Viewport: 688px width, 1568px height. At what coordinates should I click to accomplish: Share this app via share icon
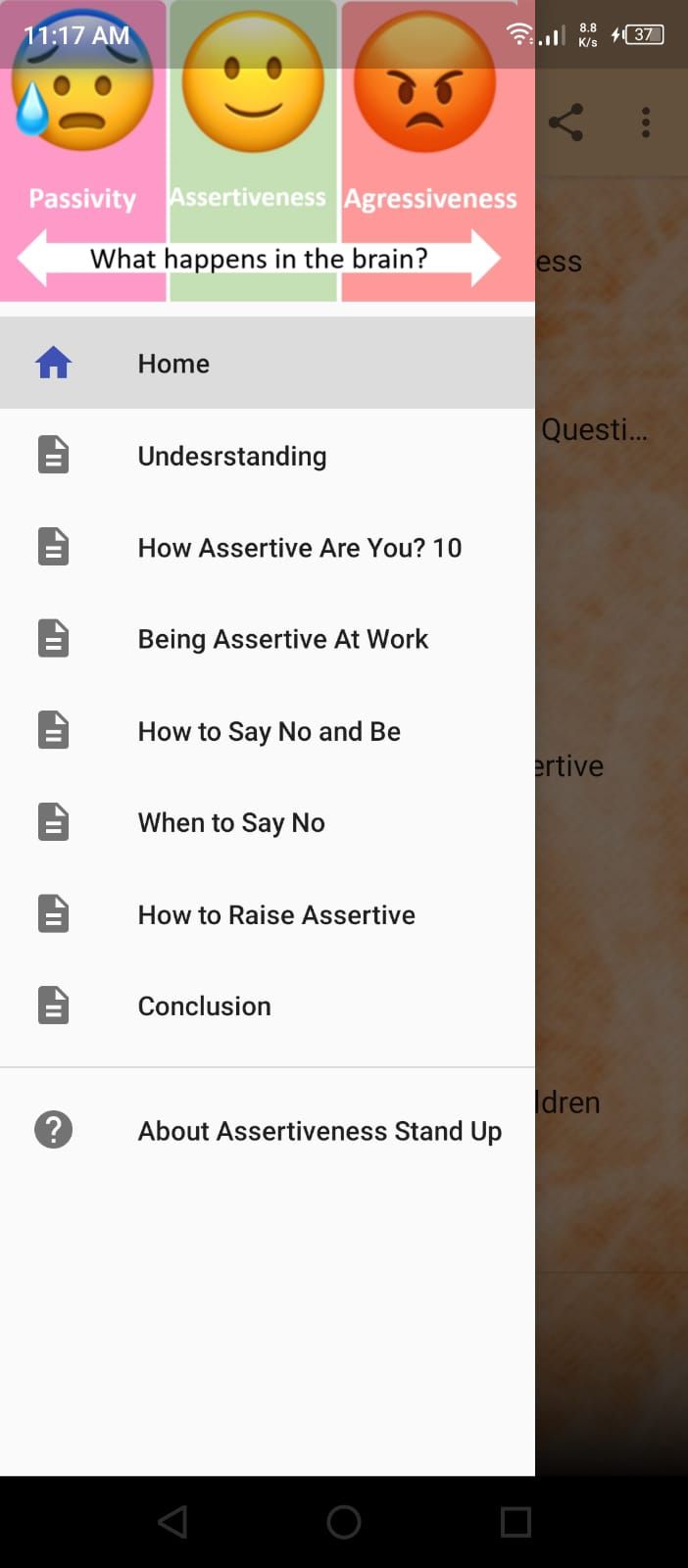(565, 122)
